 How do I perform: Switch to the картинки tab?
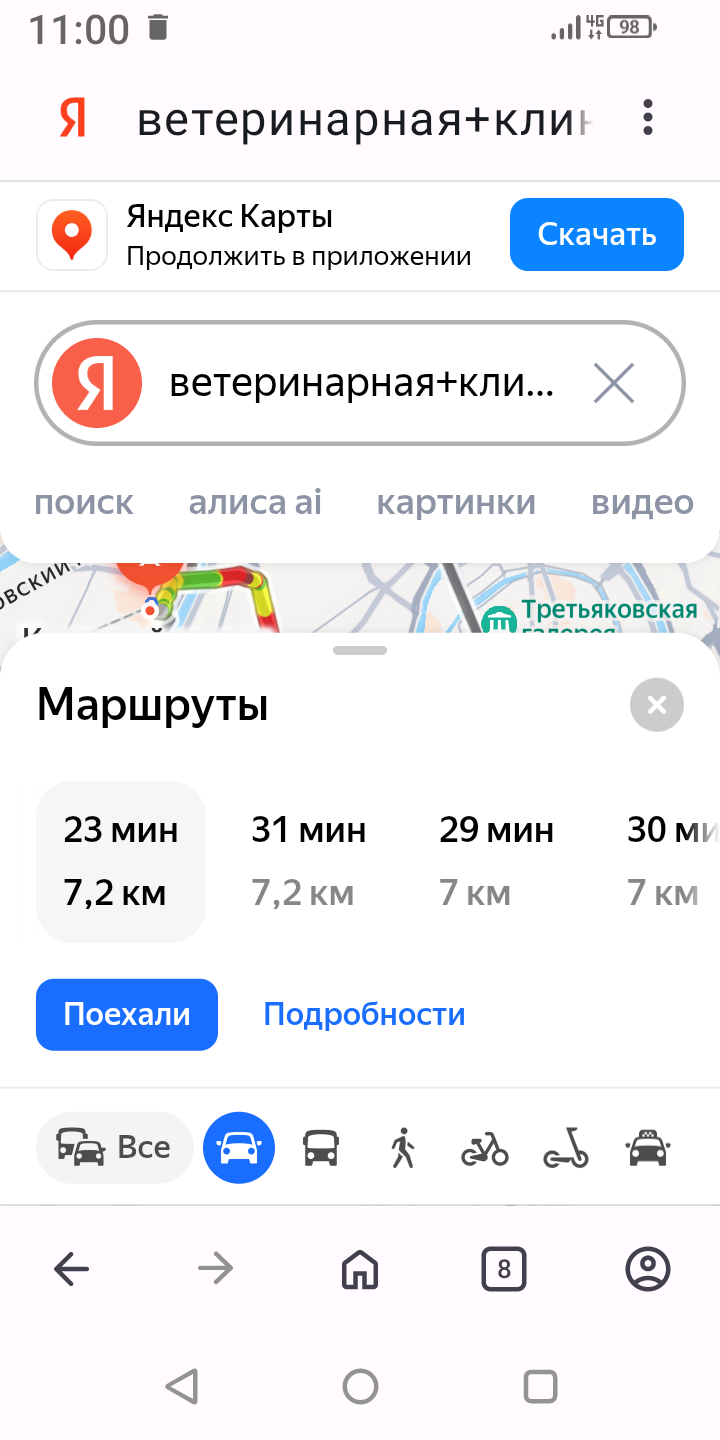pyautogui.click(x=456, y=502)
